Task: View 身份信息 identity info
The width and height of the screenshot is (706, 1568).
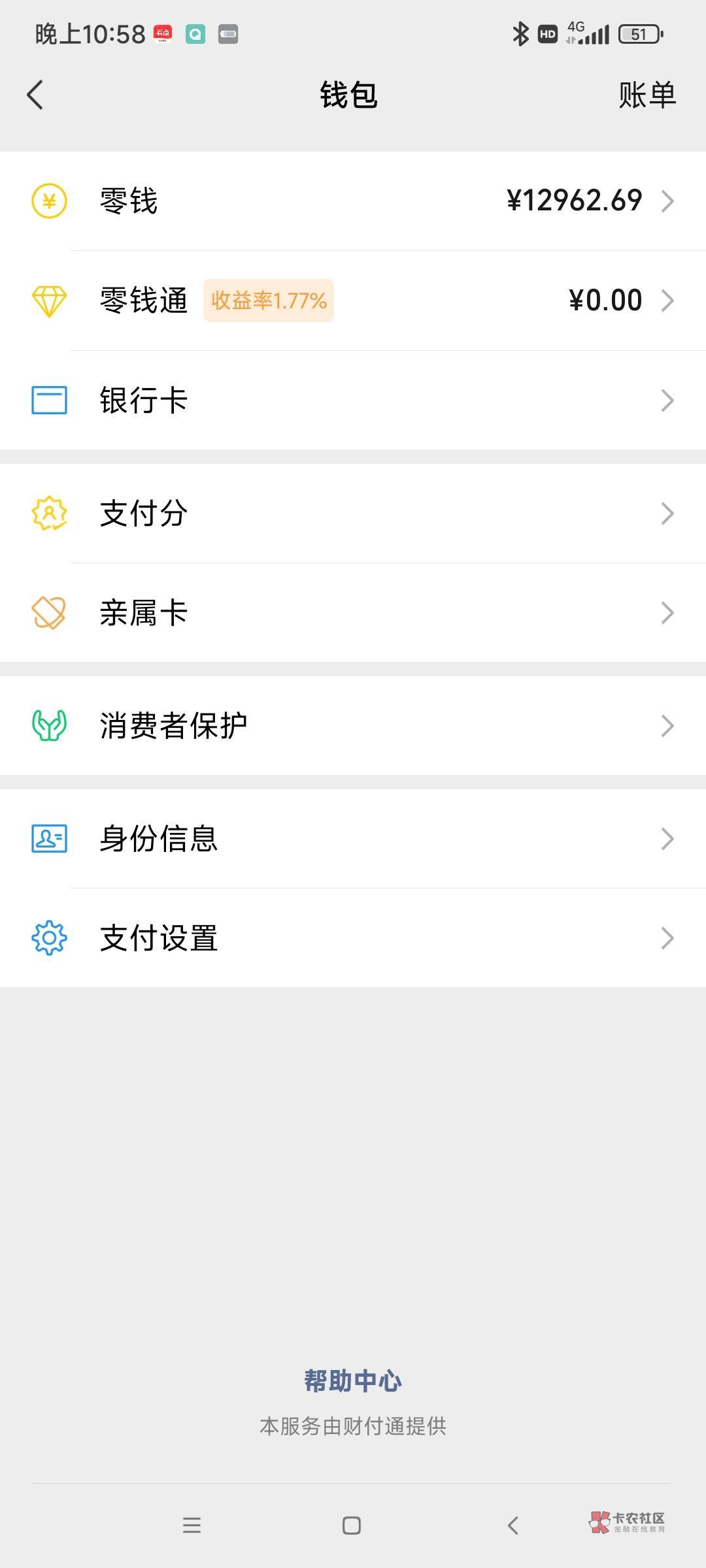Action: [353, 839]
